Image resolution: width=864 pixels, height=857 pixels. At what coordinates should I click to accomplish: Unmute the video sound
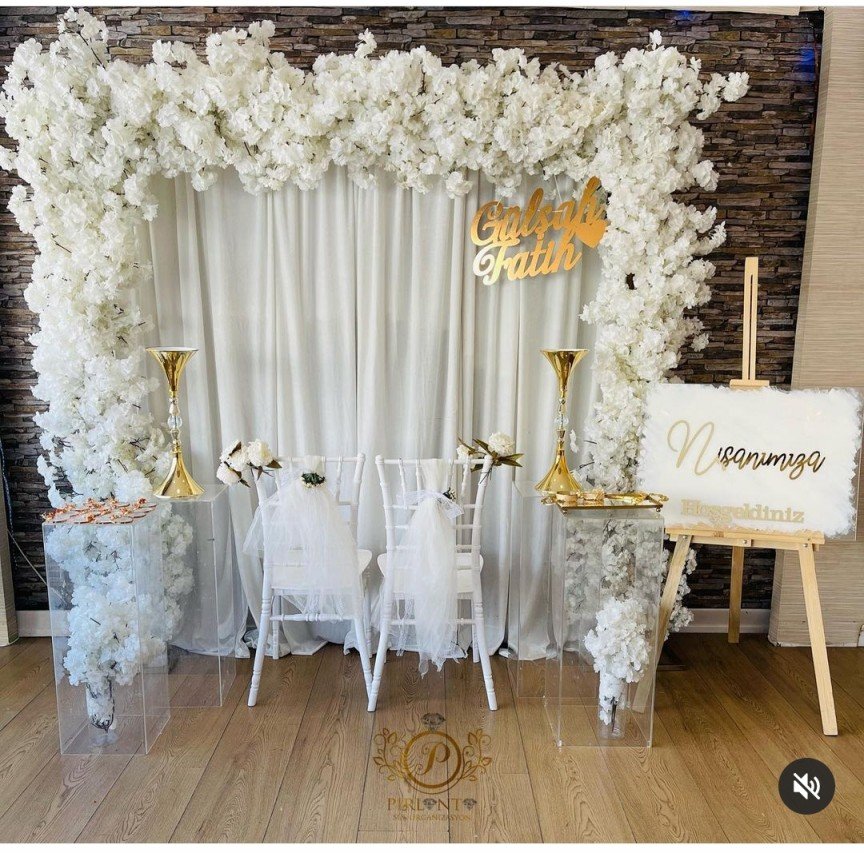[806, 786]
